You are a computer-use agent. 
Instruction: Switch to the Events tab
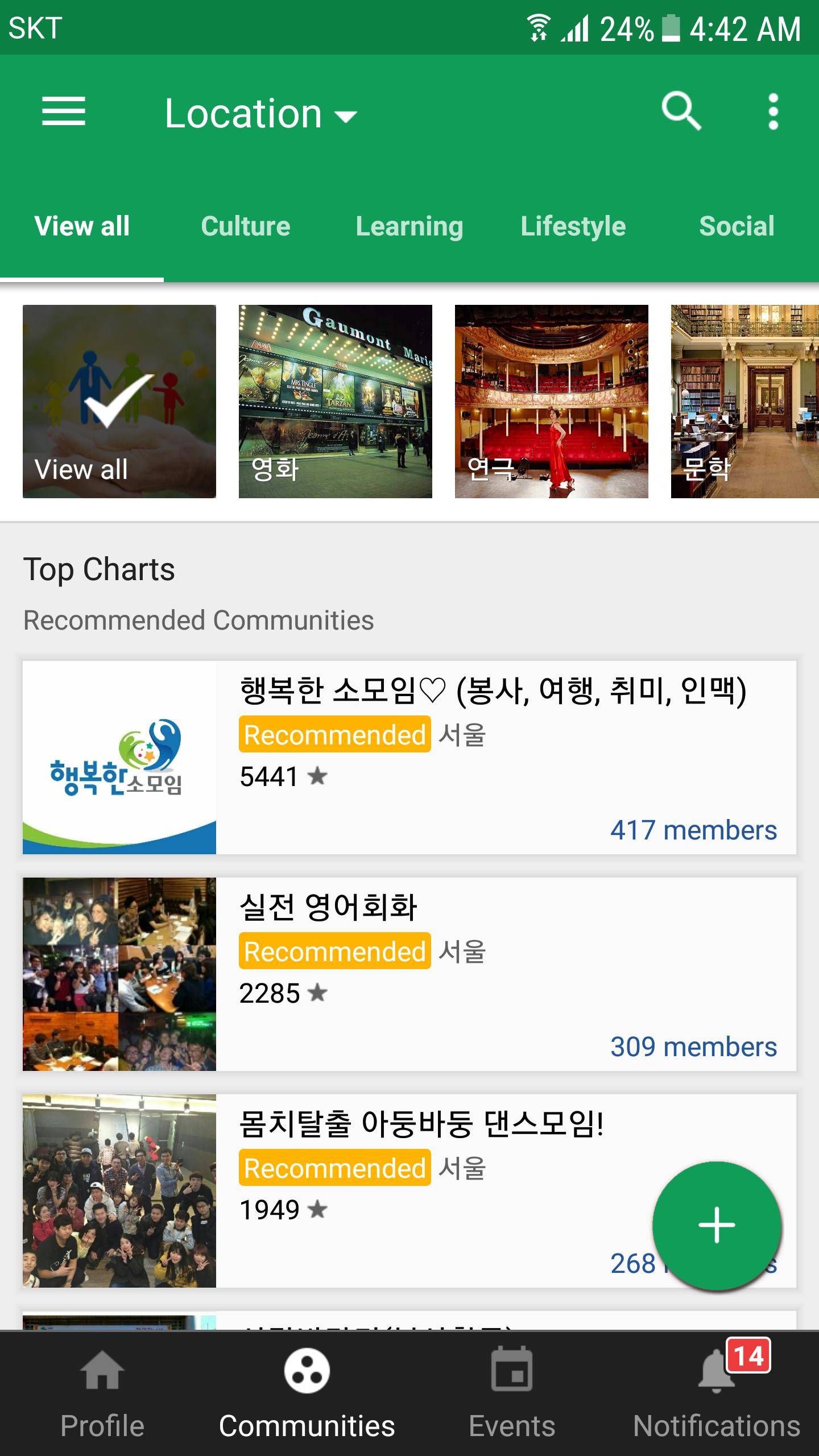click(x=512, y=1393)
